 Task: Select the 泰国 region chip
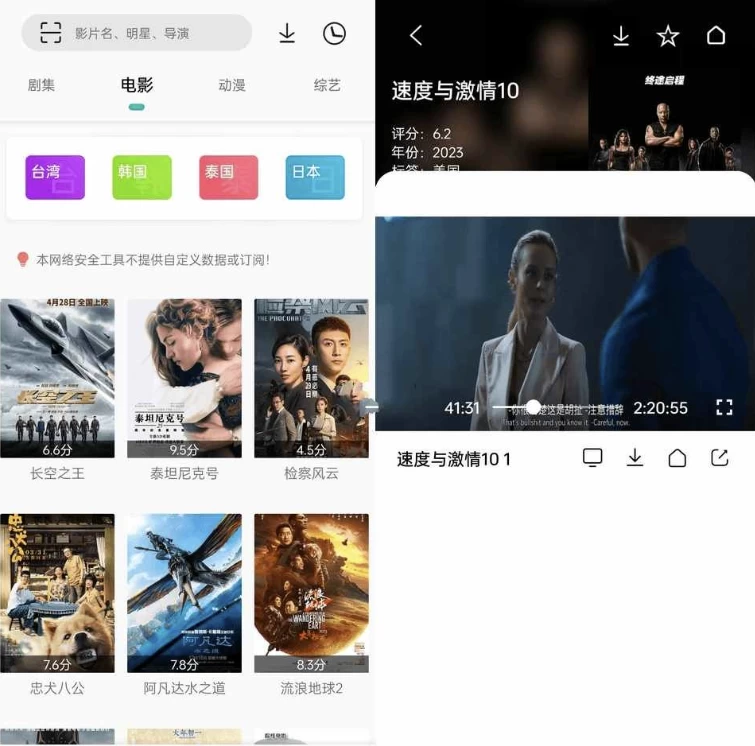point(228,177)
